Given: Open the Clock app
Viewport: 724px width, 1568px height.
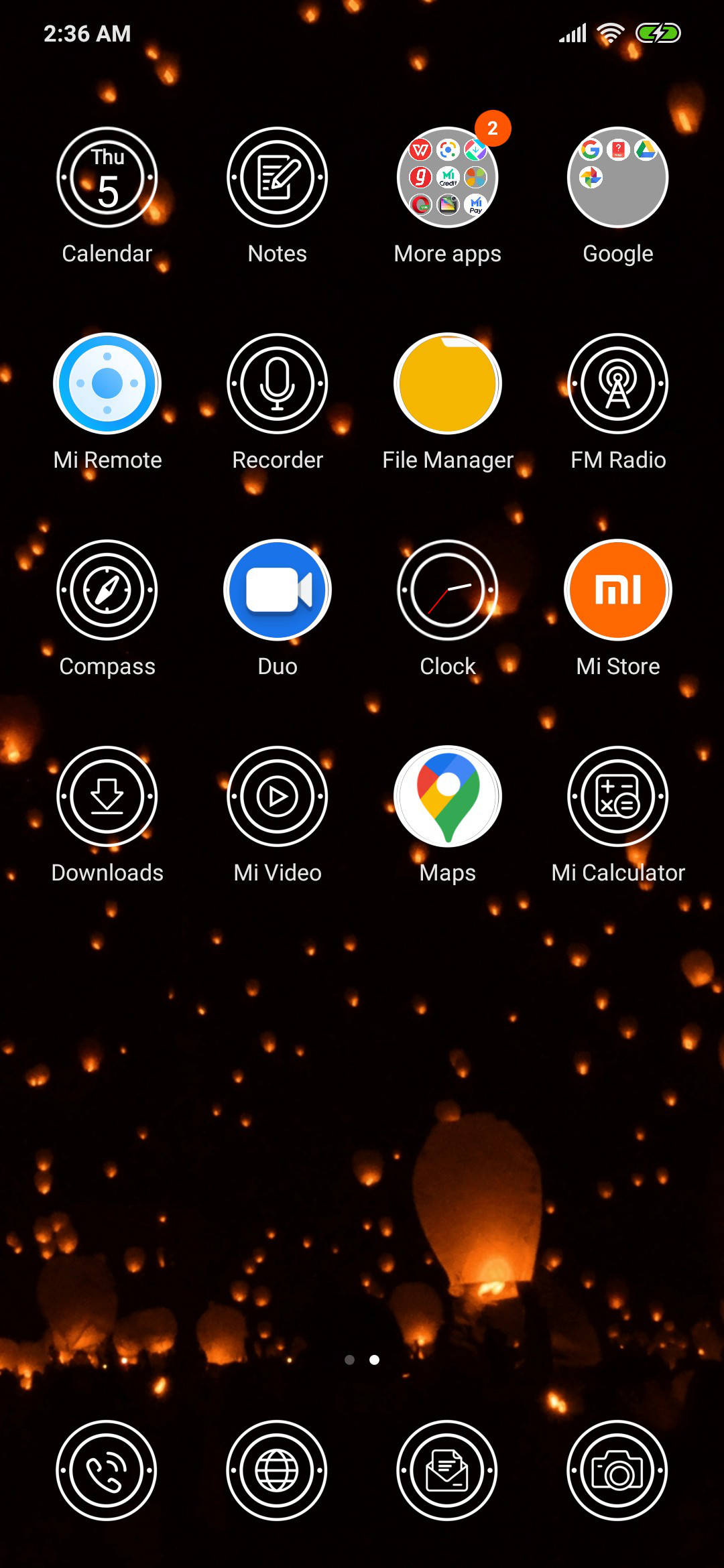Looking at the screenshot, I should tap(448, 590).
